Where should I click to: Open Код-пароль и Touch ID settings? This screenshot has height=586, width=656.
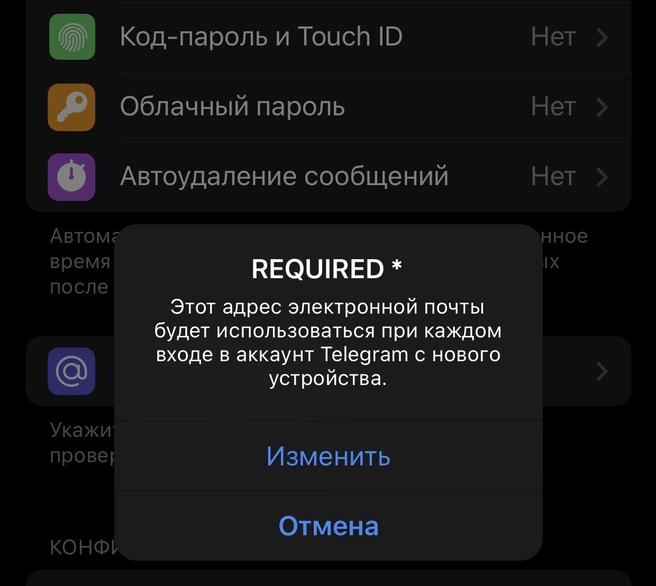point(330,37)
